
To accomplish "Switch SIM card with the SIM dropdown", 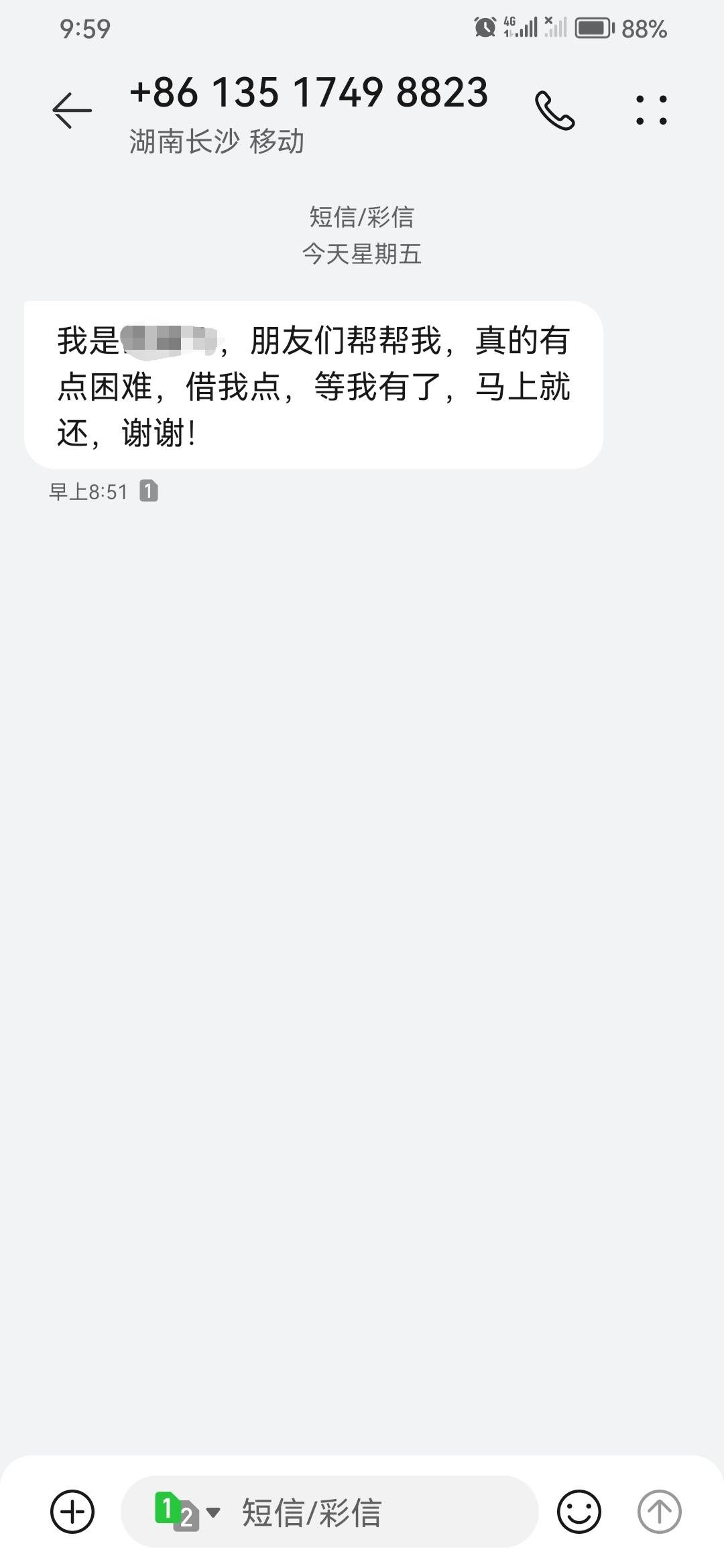I will [187, 1512].
